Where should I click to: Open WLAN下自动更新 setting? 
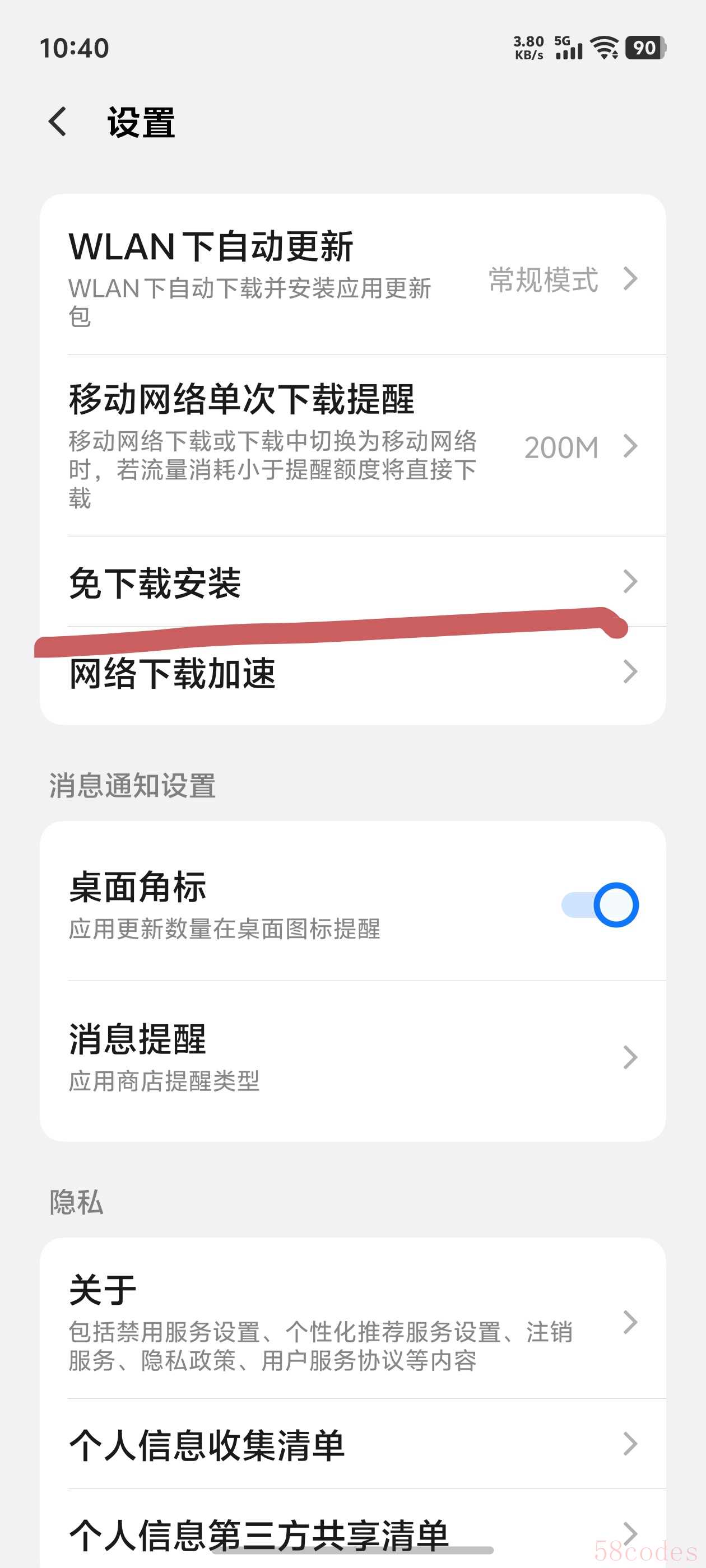tap(352, 277)
